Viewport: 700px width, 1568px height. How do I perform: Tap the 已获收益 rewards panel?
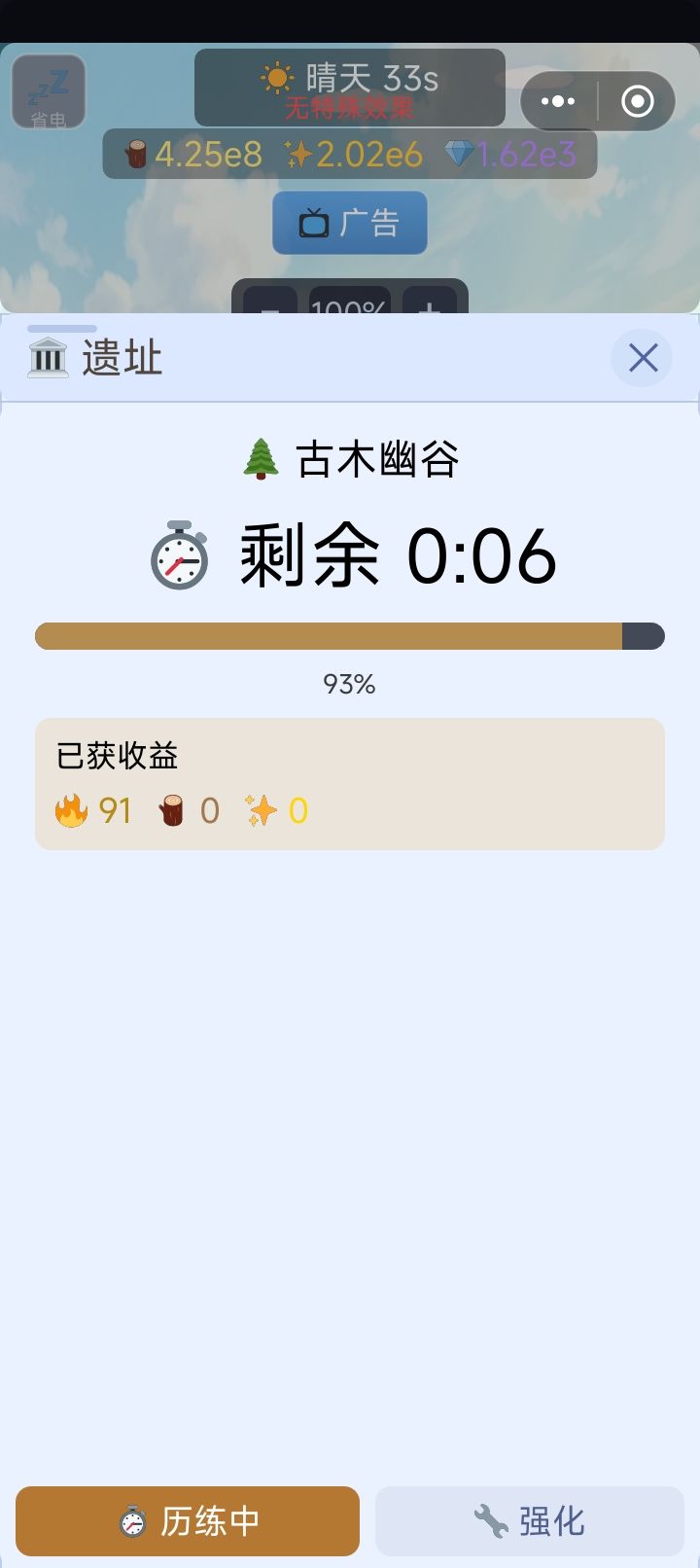(x=350, y=783)
